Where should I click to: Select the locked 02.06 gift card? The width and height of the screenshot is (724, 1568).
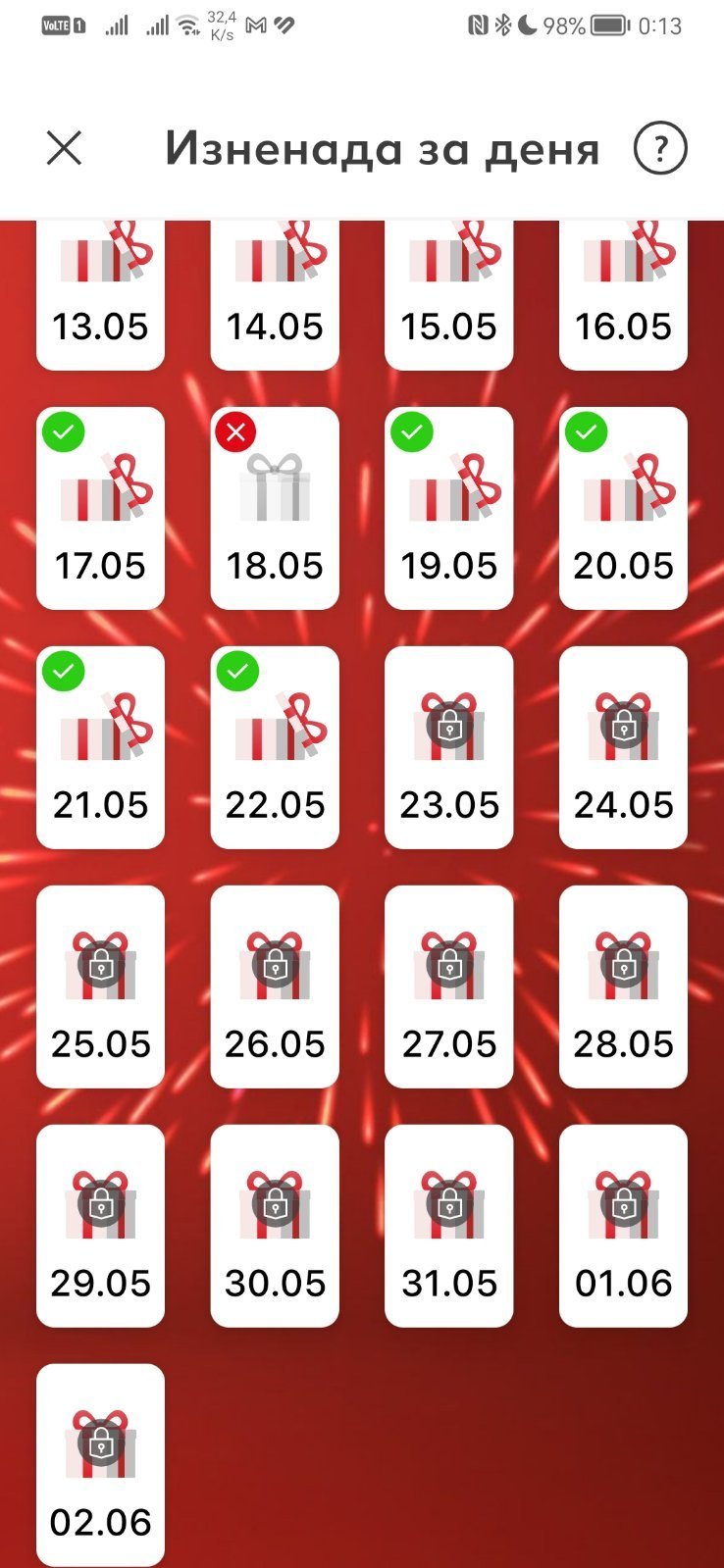pyautogui.click(x=100, y=1465)
